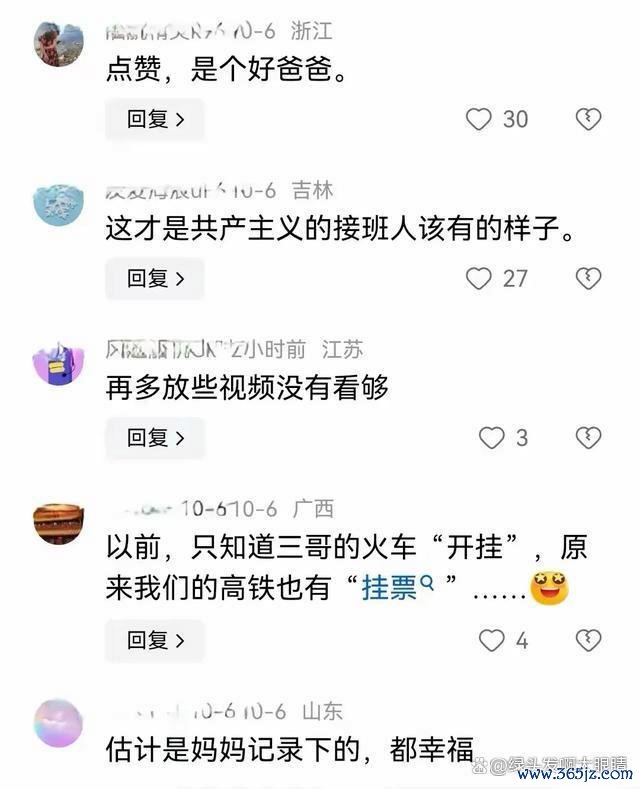The image size is (640, 789).
Task: Dislike the comment 点赞，是个好爸爸
Action: pos(589,119)
